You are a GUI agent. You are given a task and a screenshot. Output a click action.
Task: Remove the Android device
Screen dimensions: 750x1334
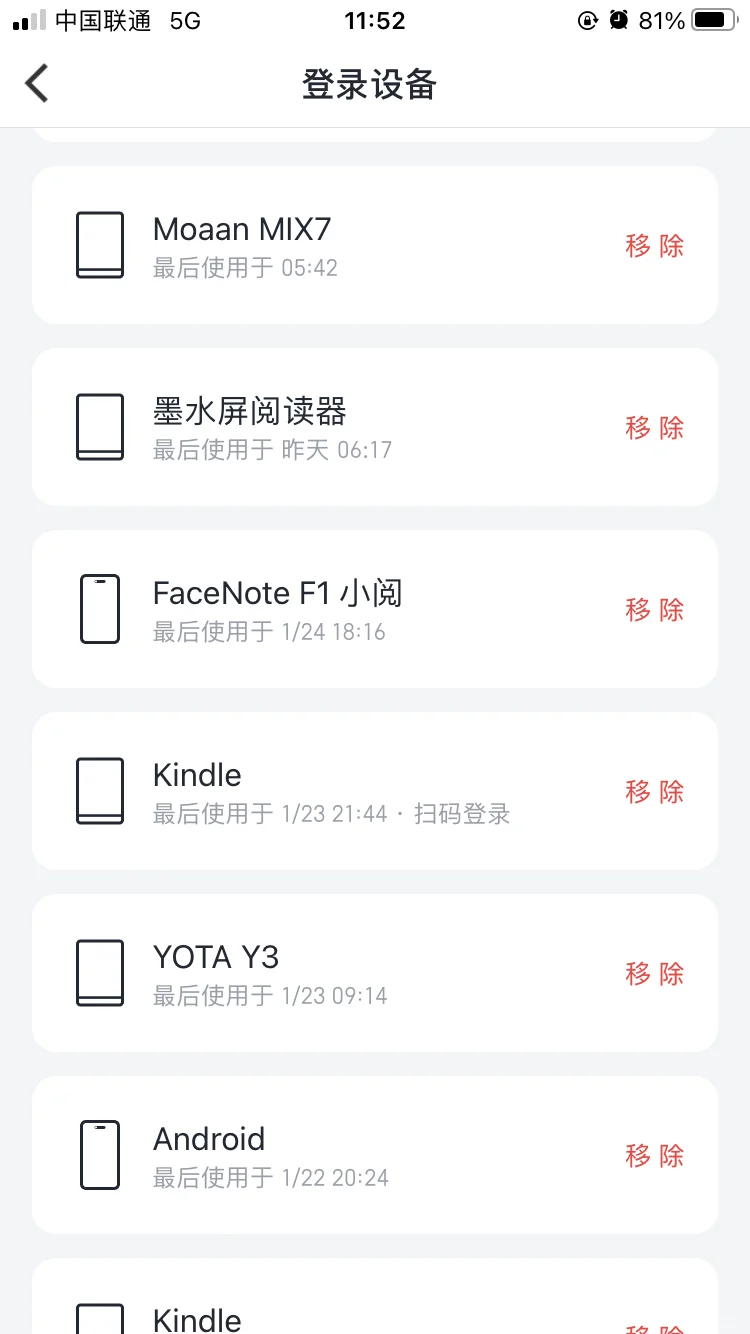655,1156
